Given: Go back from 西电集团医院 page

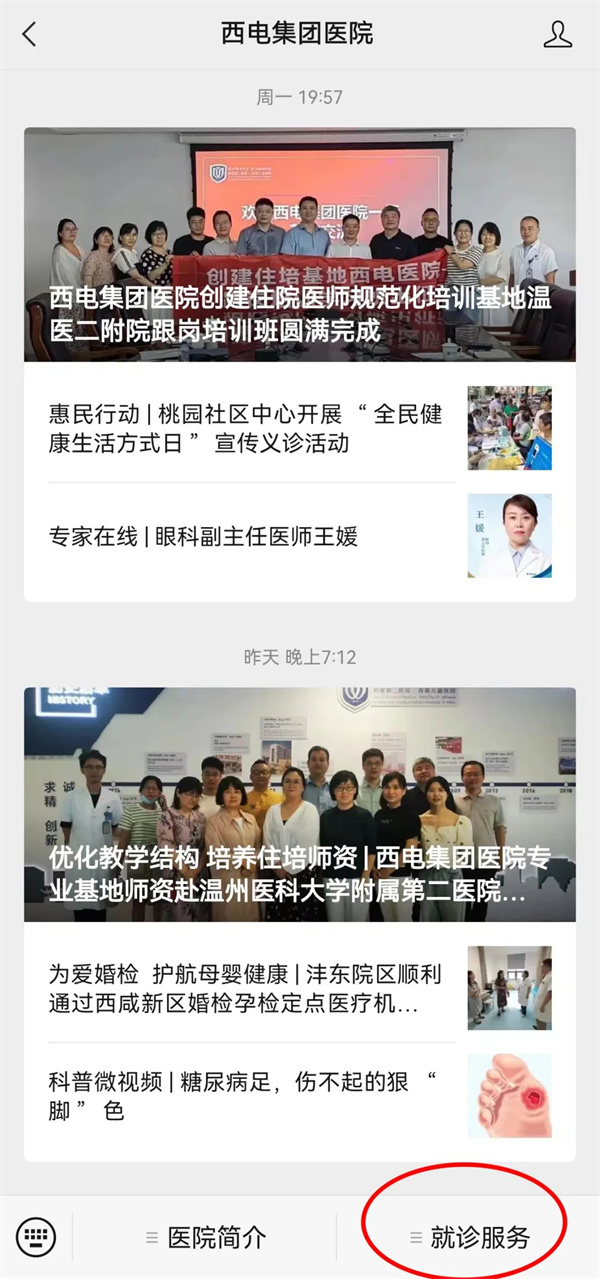Looking at the screenshot, I should pos(29,34).
